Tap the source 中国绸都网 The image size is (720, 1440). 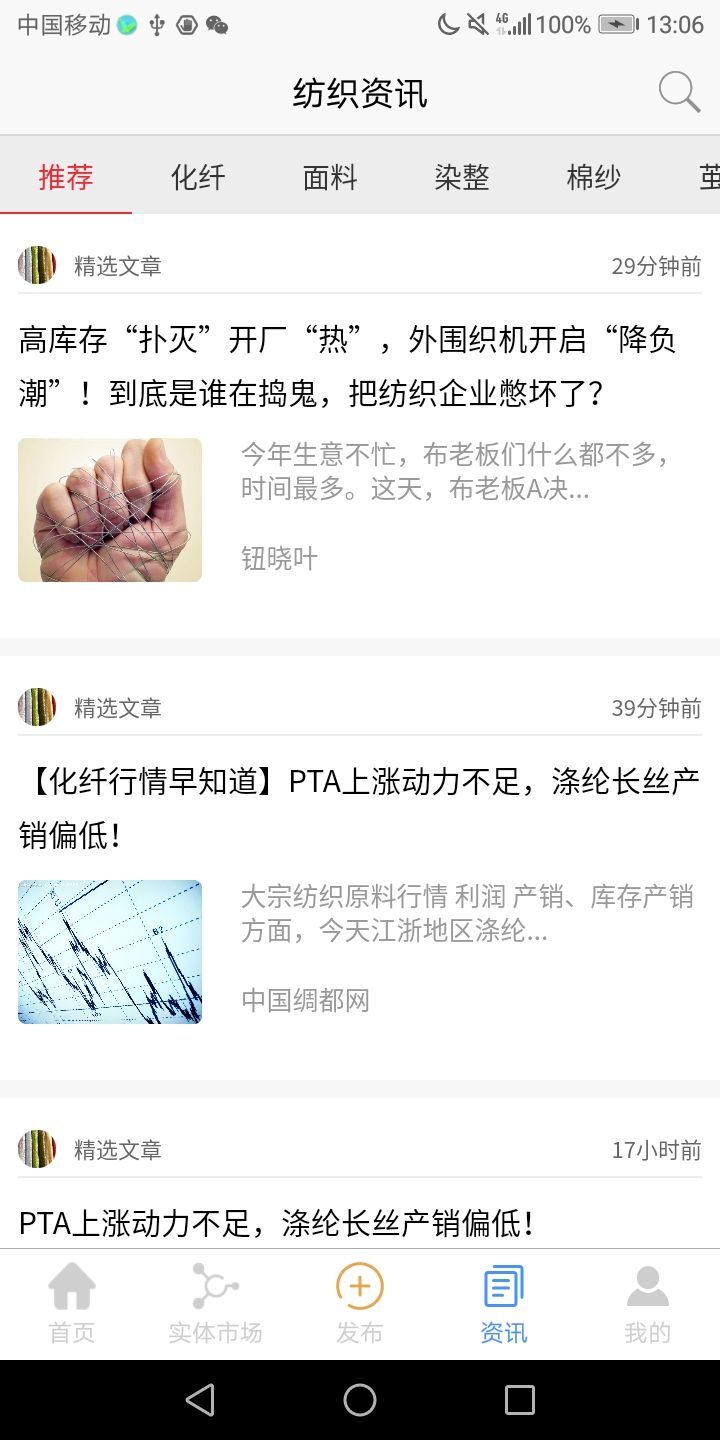click(307, 1000)
